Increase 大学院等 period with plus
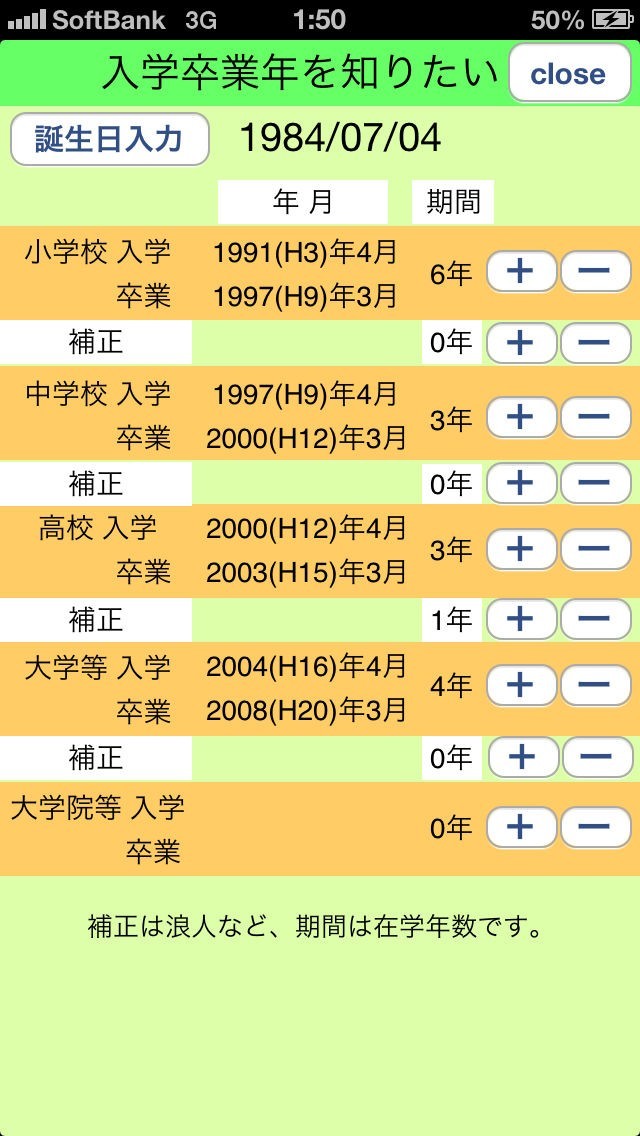Image resolution: width=640 pixels, height=1136 pixels. [x=520, y=827]
